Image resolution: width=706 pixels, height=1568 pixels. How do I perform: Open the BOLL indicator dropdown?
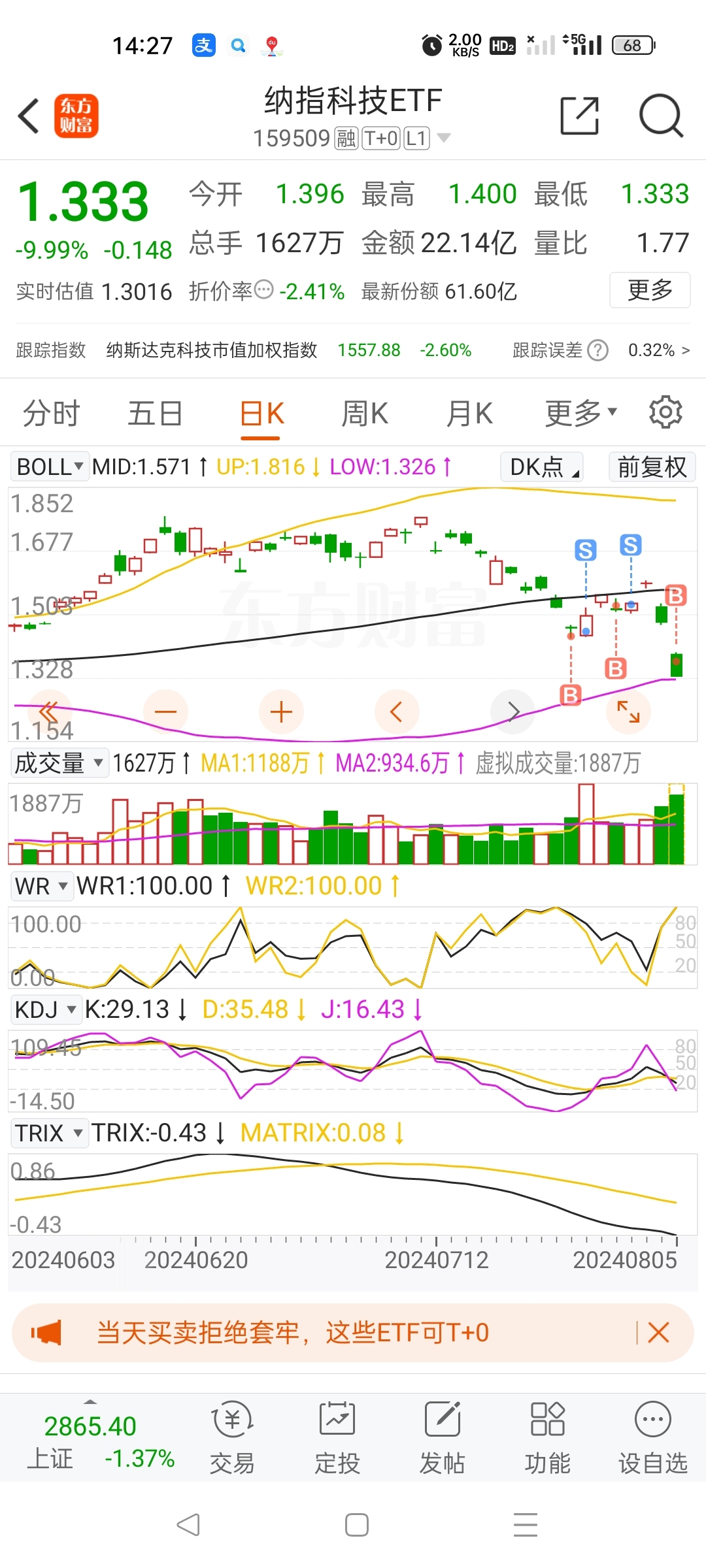pos(49,466)
